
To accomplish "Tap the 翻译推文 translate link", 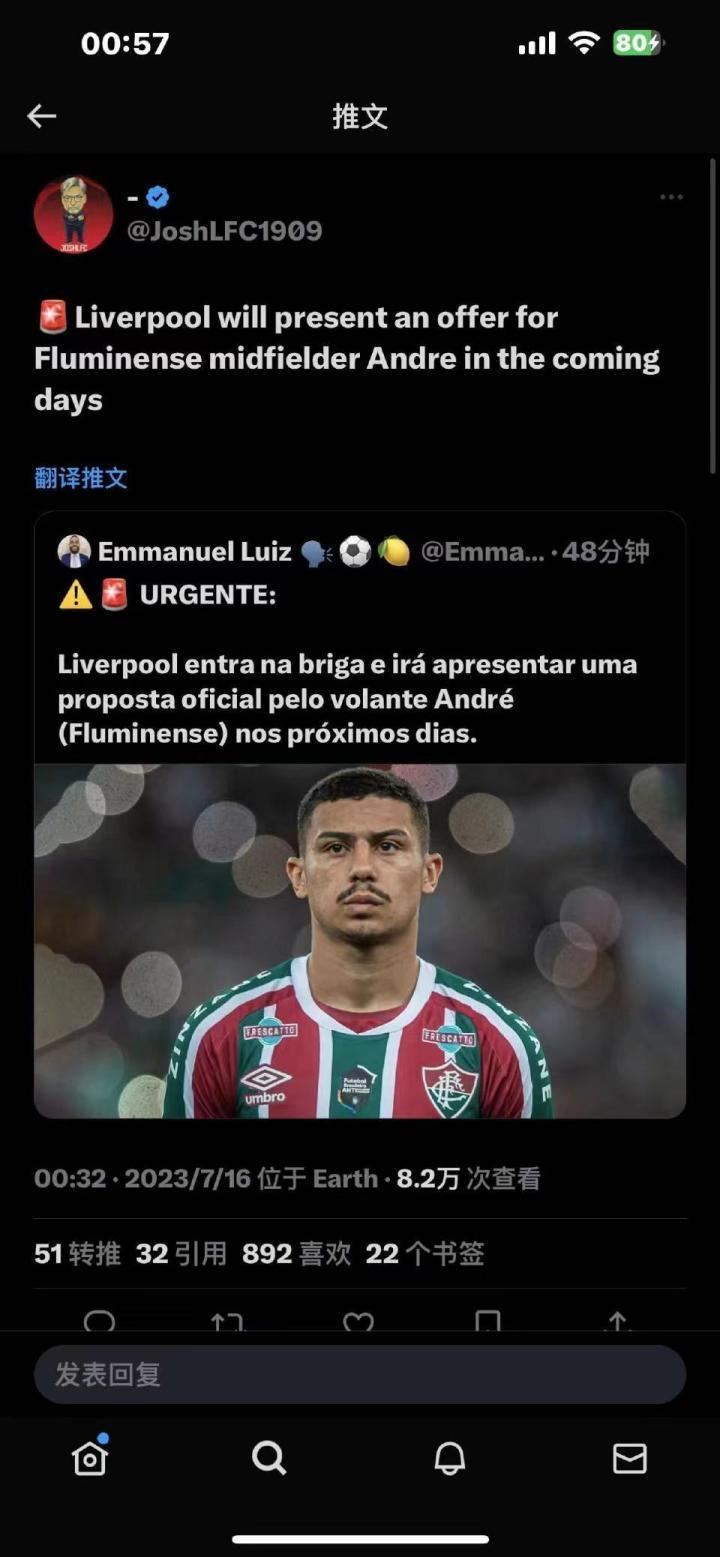I will [81, 478].
